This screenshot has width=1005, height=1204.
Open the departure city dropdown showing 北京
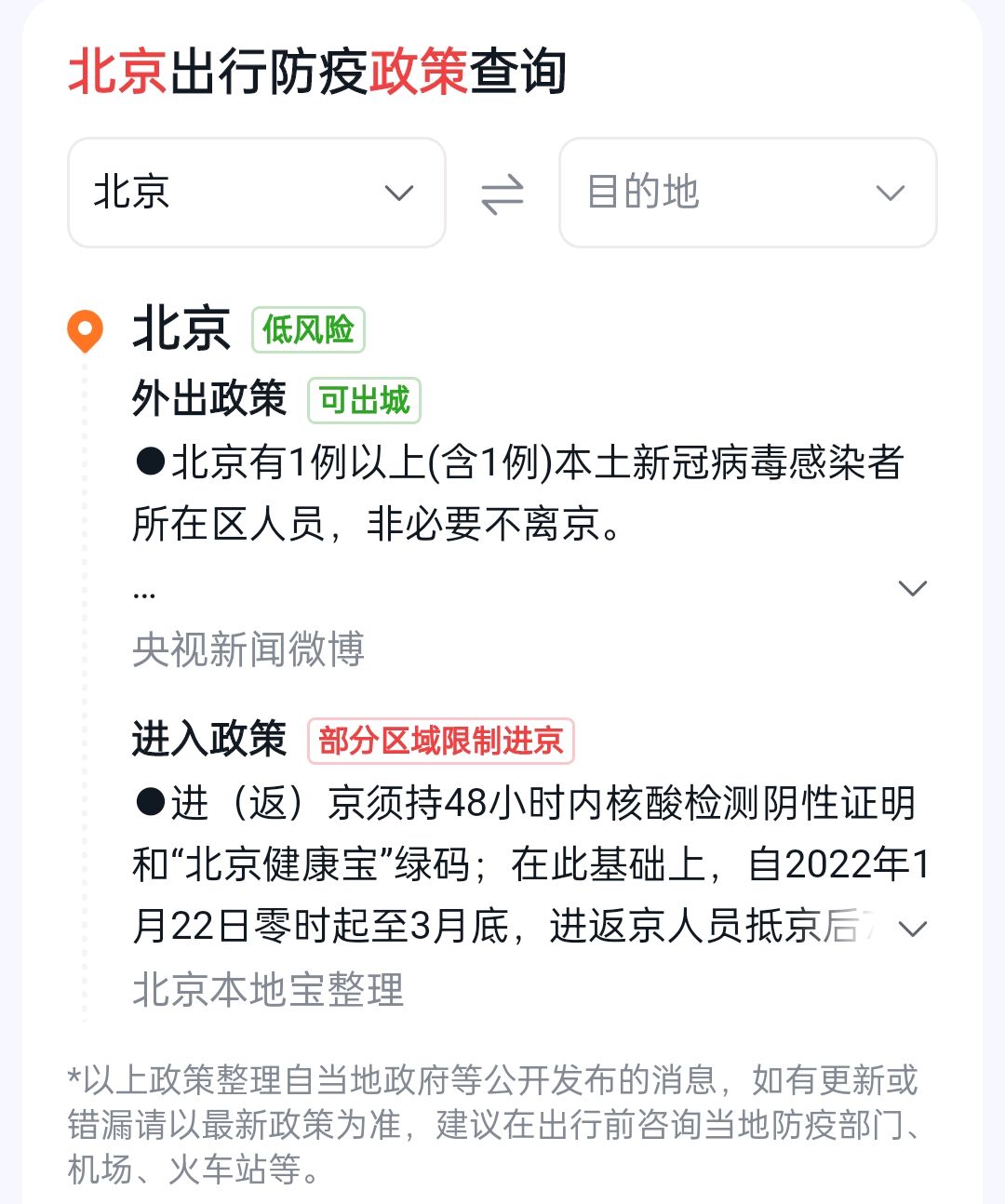point(256,193)
